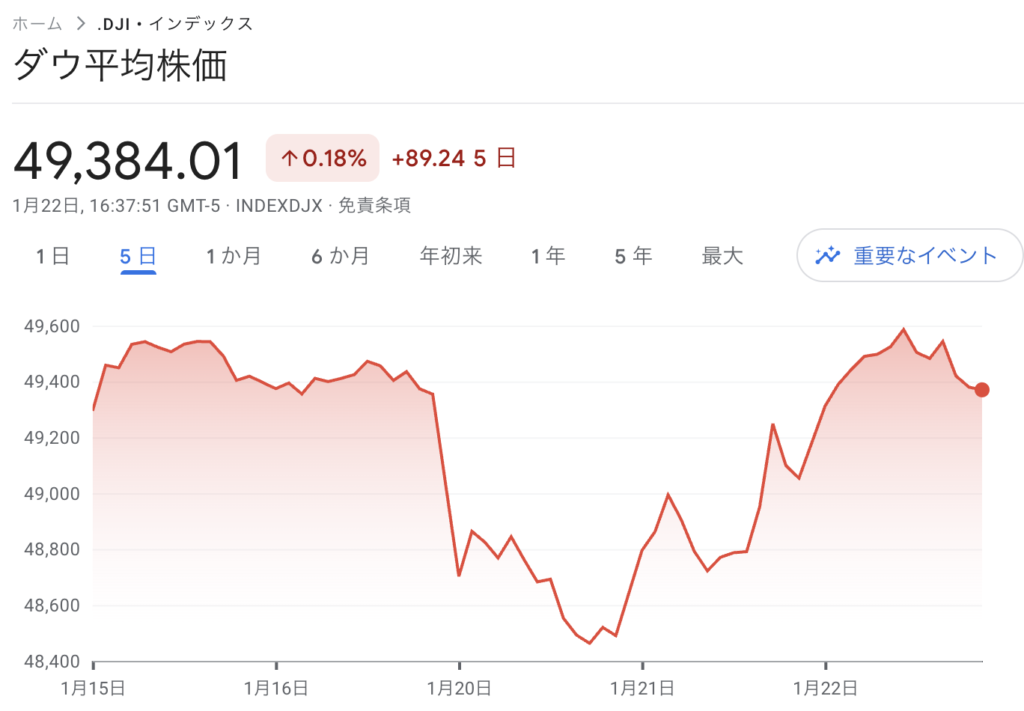Screen dimensions: 1024x711
Task: Select the 5日 time range
Action: coord(138,256)
